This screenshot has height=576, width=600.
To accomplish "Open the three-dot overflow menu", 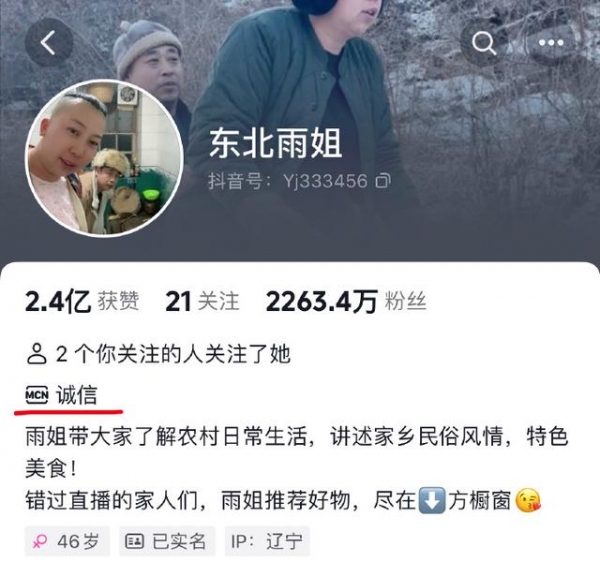I will click(551, 43).
